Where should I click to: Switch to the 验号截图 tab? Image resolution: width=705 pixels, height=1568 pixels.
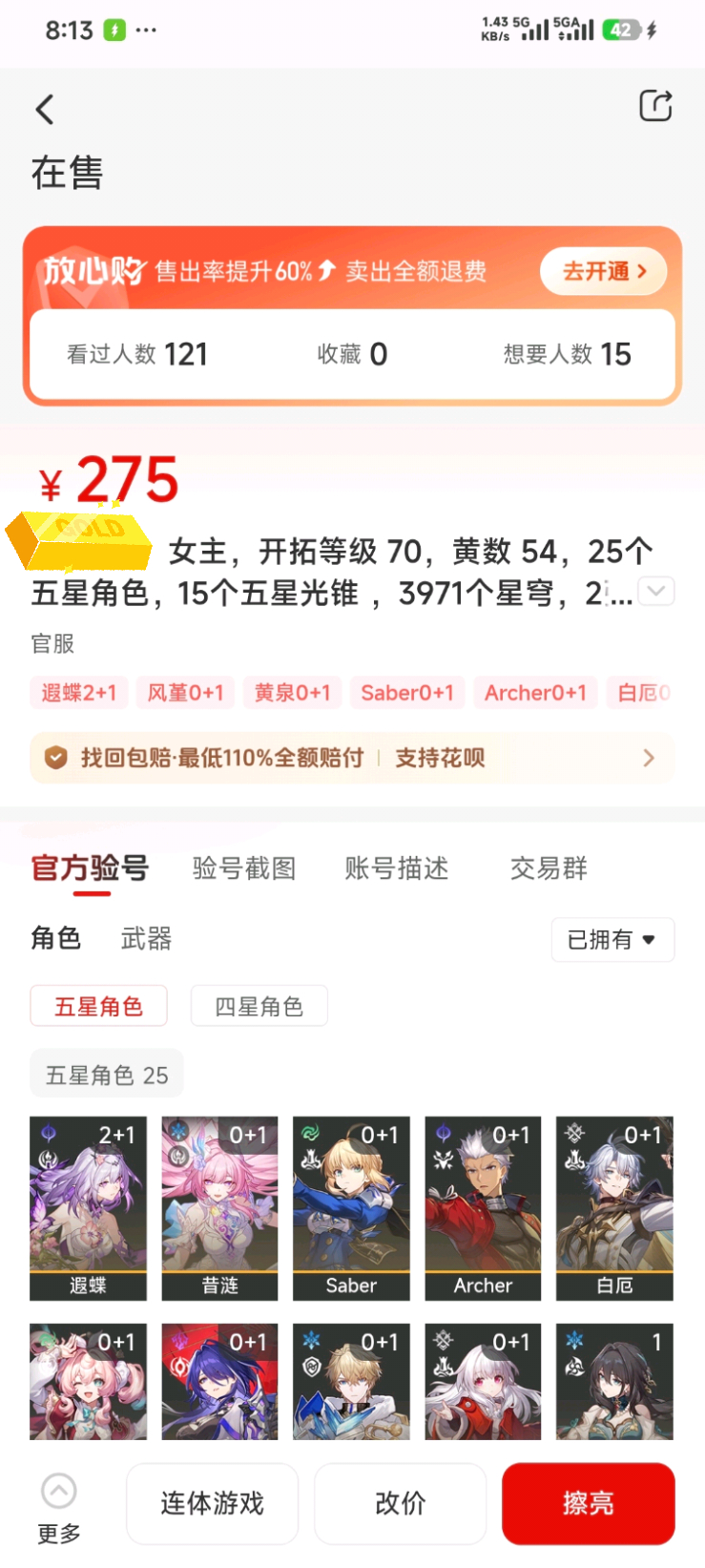[x=244, y=868]
